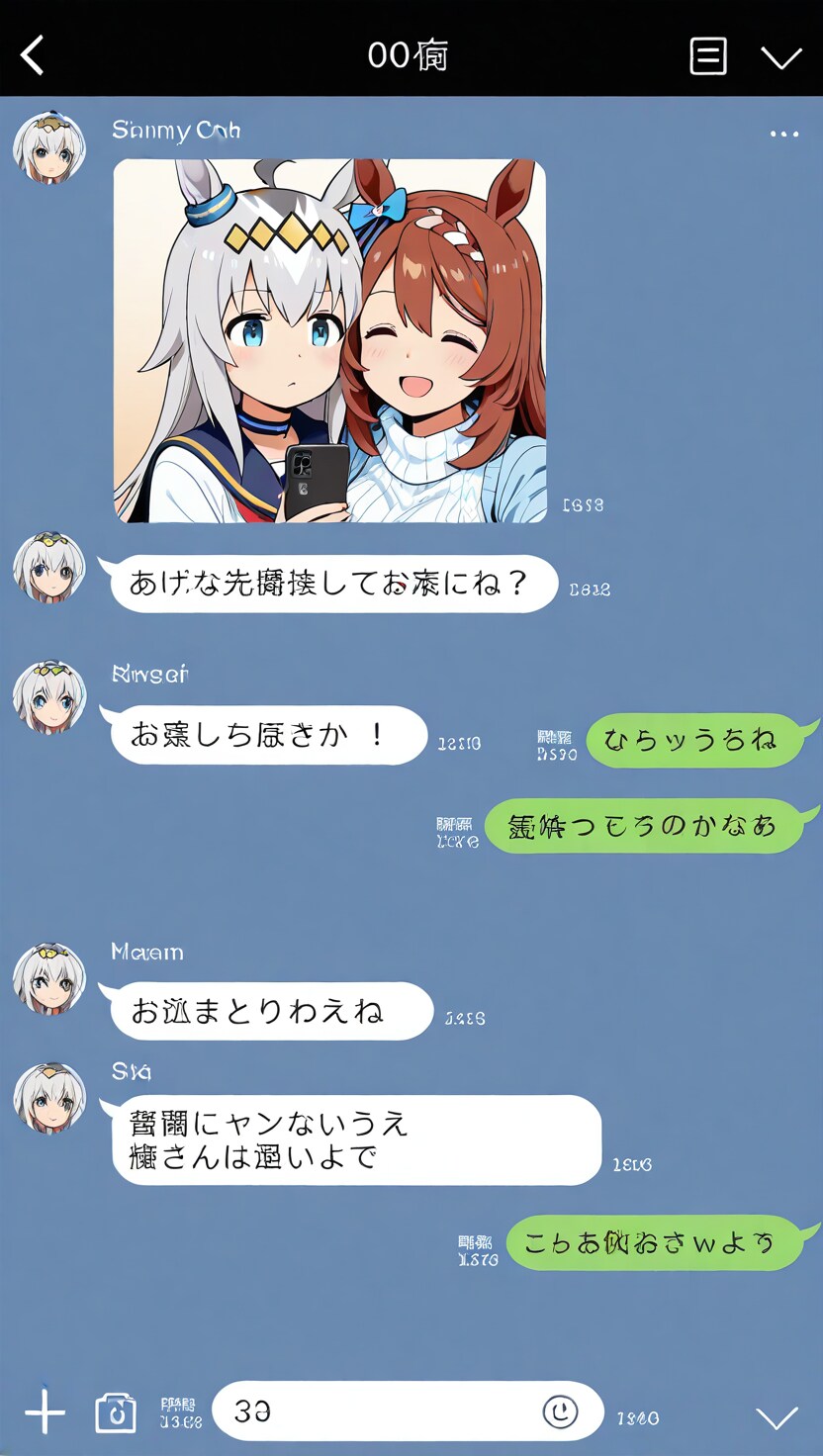The width and height of the screenshot is (823, 1456).
Task: View the shared selfie photo
Action: (x=329, y=340)
